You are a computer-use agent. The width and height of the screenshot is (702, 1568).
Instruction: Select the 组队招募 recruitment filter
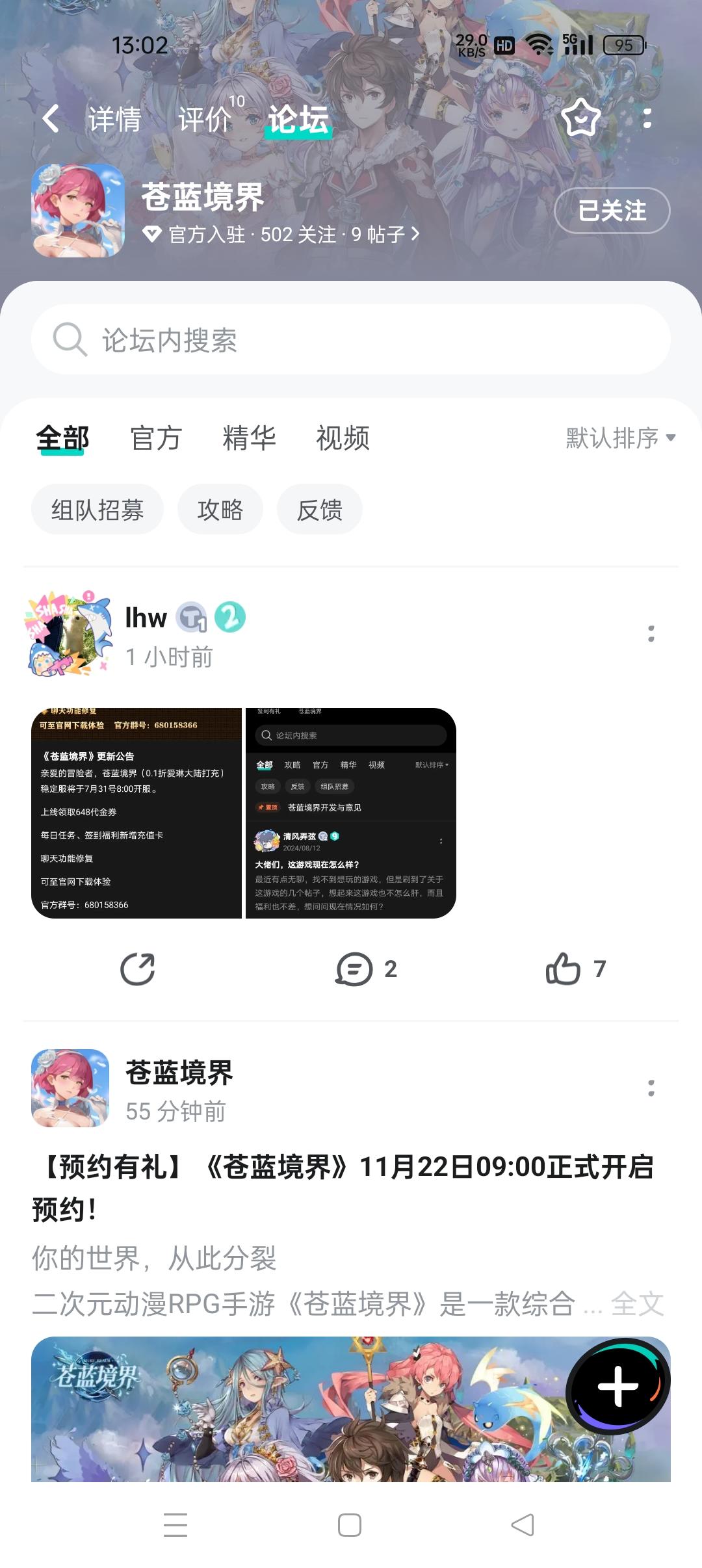(x=97, y=510)
